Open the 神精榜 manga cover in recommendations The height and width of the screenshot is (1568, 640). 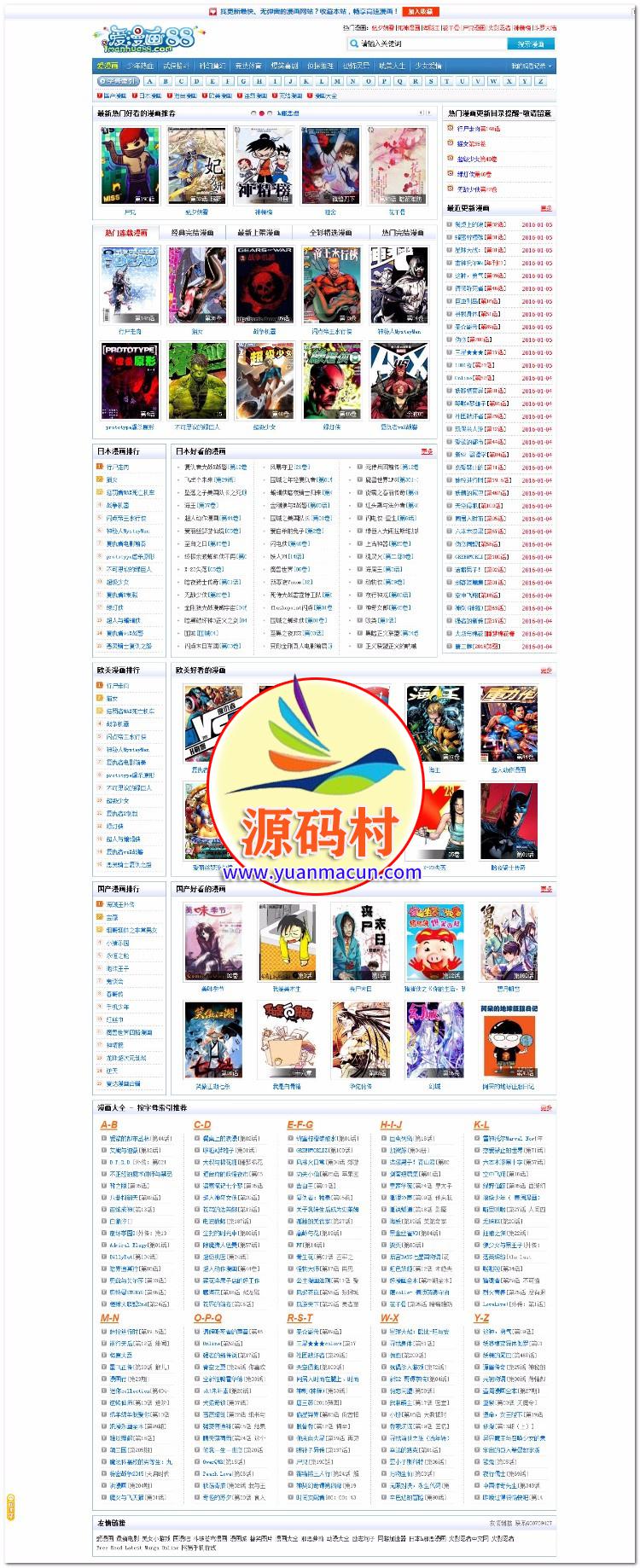[x=264, y=166]
